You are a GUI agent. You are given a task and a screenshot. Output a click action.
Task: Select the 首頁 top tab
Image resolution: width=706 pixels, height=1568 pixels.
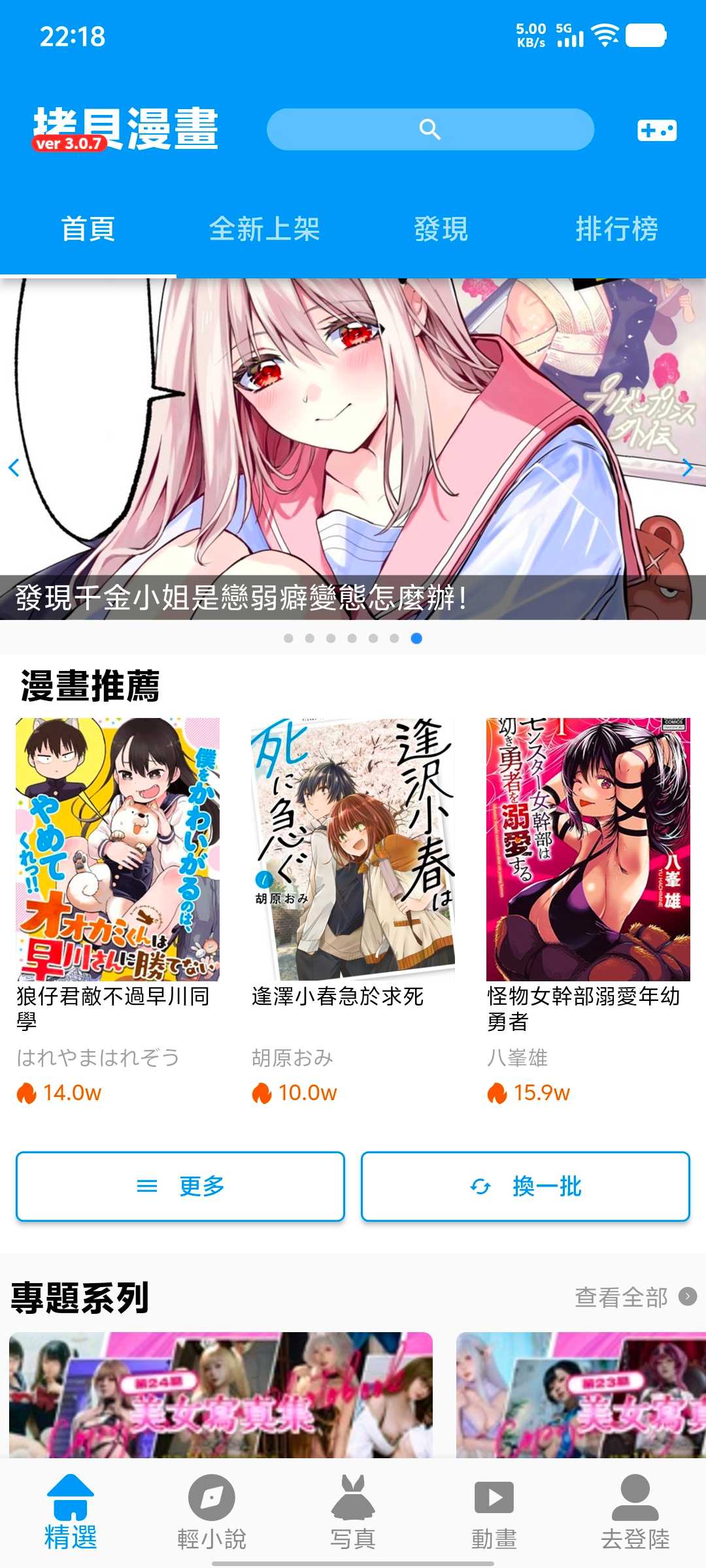point(88,229)
